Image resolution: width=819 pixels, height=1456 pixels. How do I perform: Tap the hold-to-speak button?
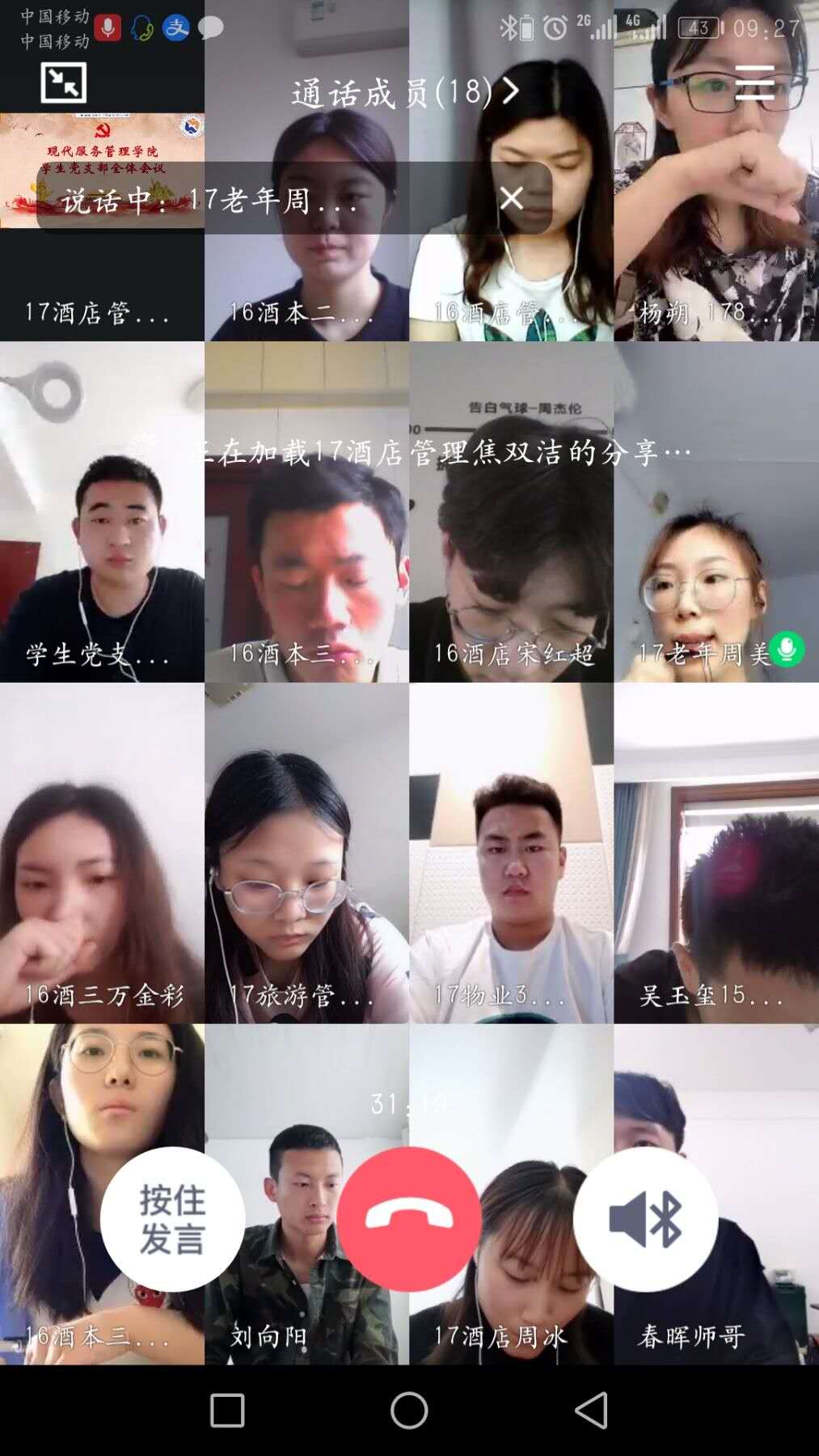click(172, 1218)
